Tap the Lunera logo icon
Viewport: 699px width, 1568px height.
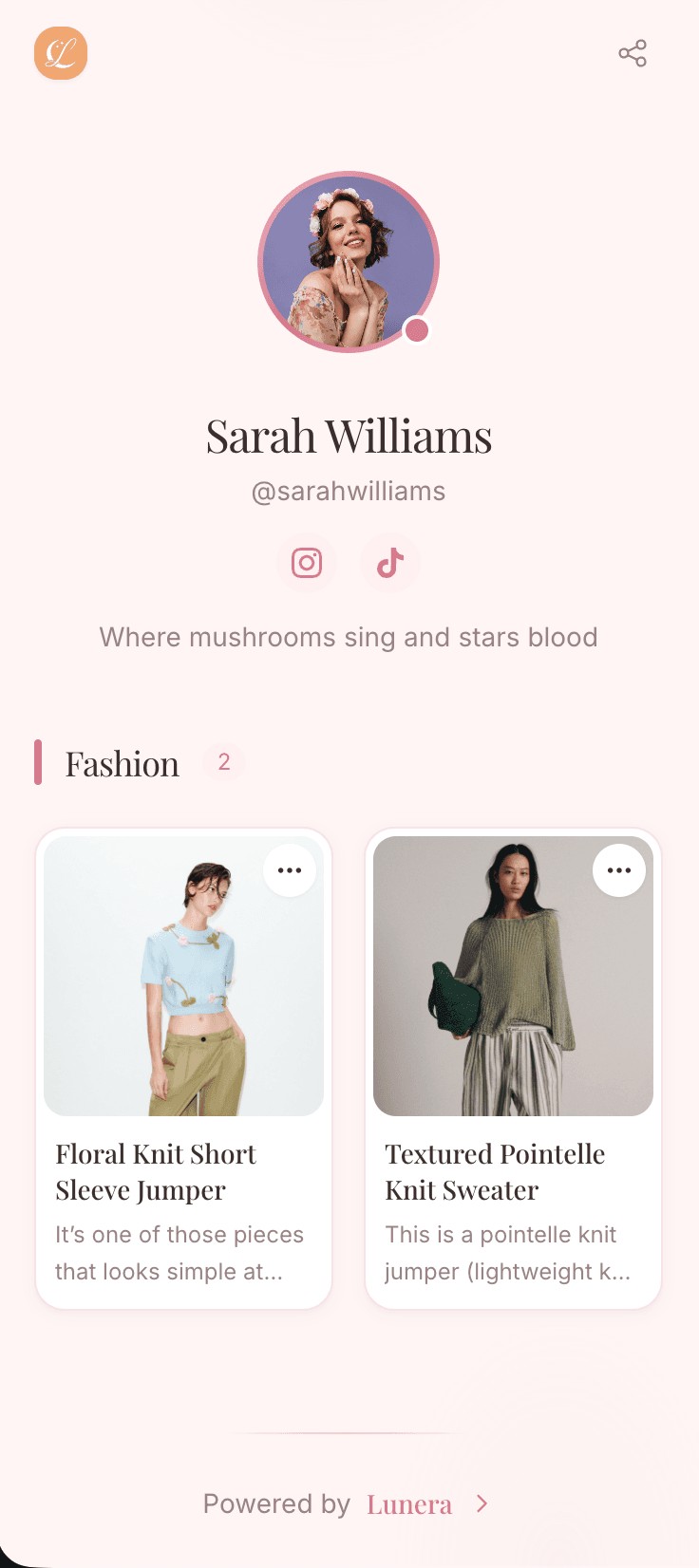(x=61, y=53)
